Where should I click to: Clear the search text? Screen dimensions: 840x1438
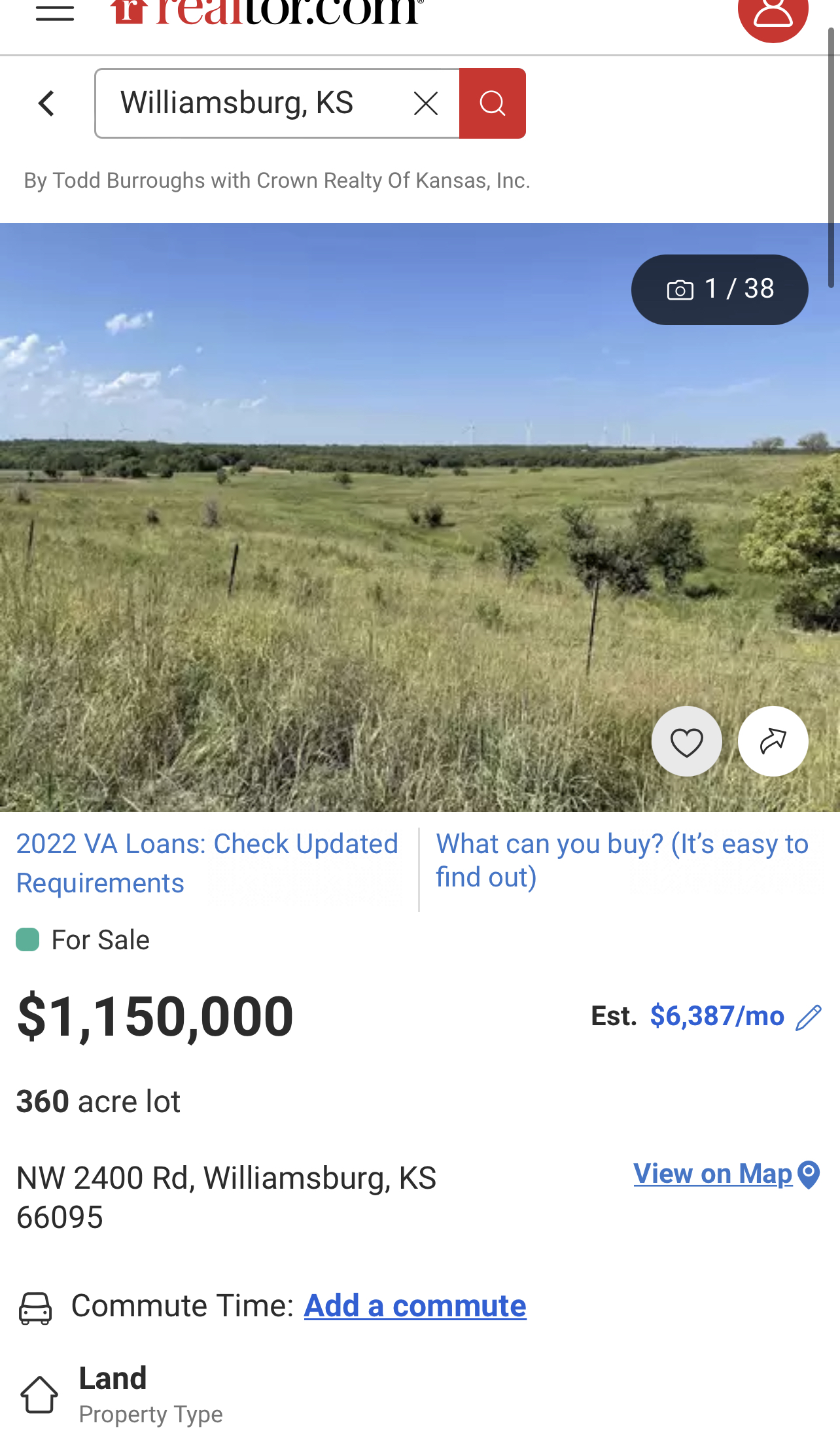[426, 103]
